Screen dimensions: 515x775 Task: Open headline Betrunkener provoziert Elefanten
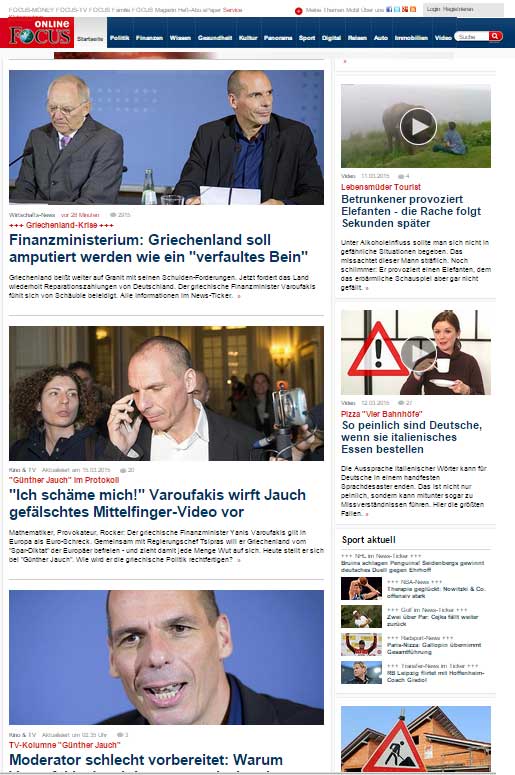pyautogui.click(x=411, y=211)
